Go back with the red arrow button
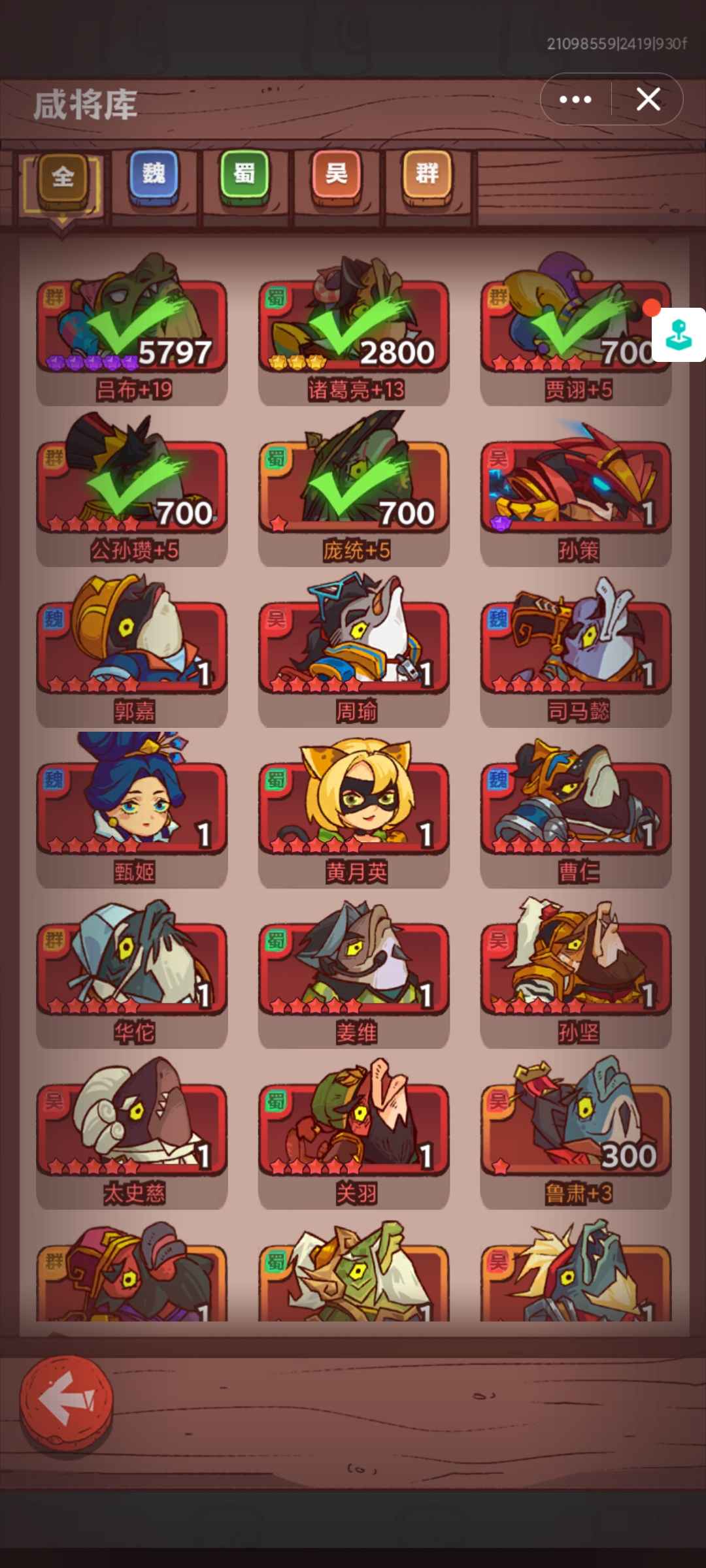The height and width of the screenshot is (1568, 706). [66, 1400]
